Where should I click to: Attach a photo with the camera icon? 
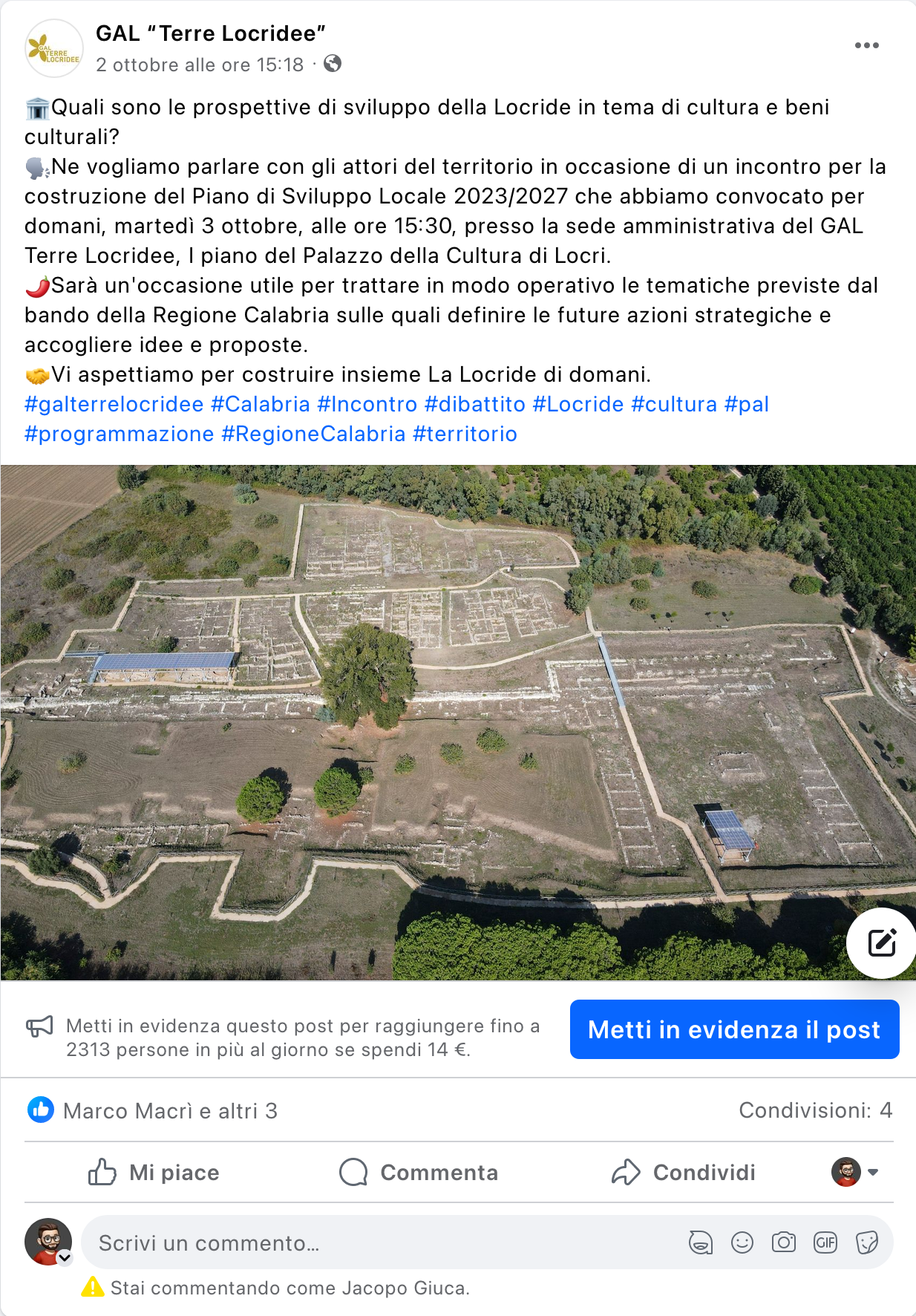(784, 1242)
